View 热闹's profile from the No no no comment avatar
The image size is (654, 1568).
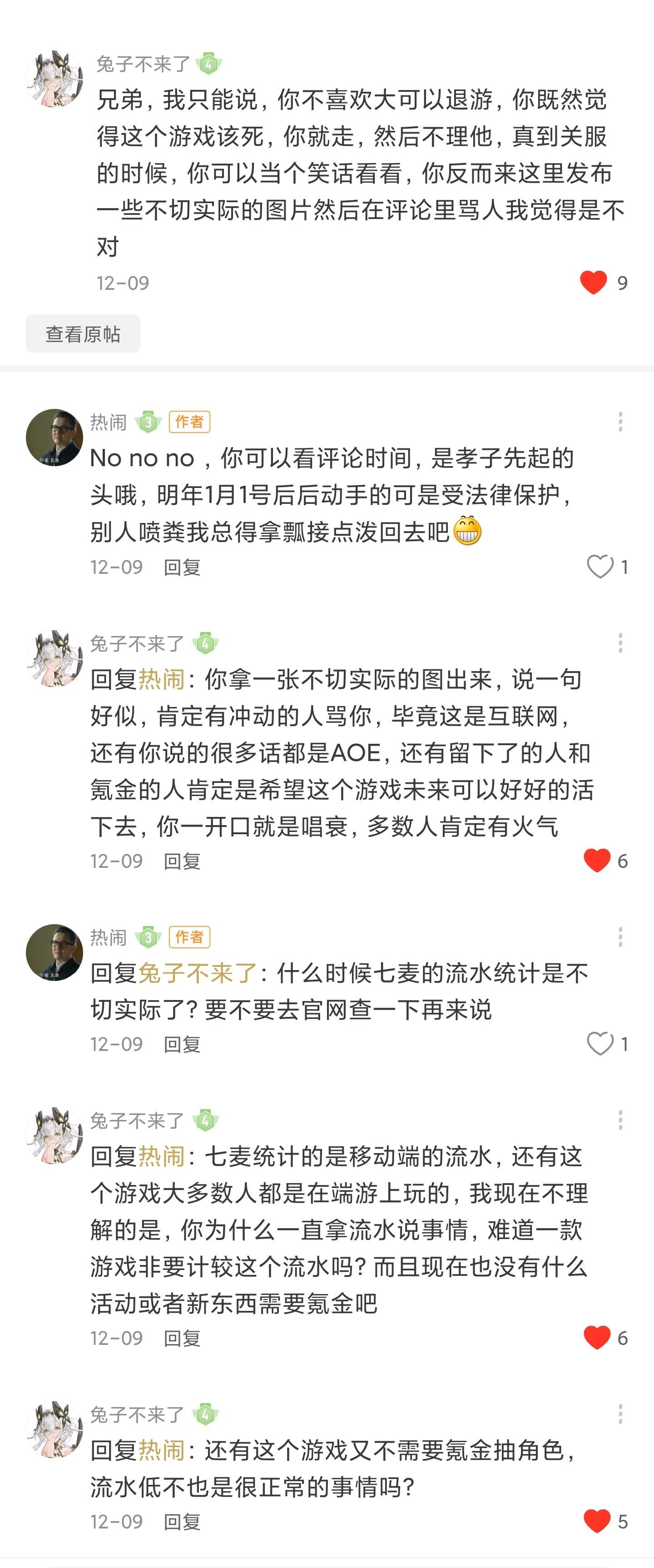pyautogui.click(x=55, y=437)
